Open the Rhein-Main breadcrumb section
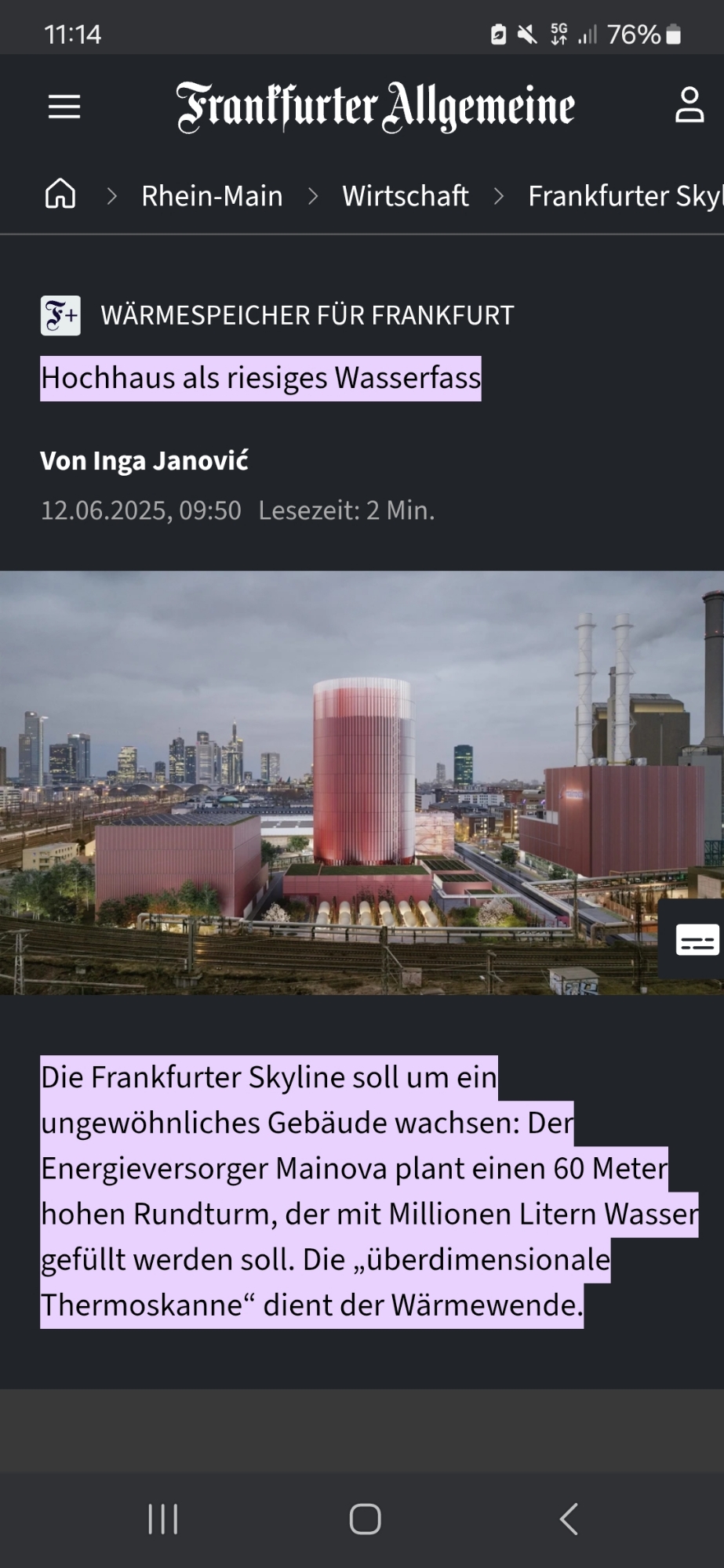Viewport: 724px width, 1568px height. pos(212,196)
